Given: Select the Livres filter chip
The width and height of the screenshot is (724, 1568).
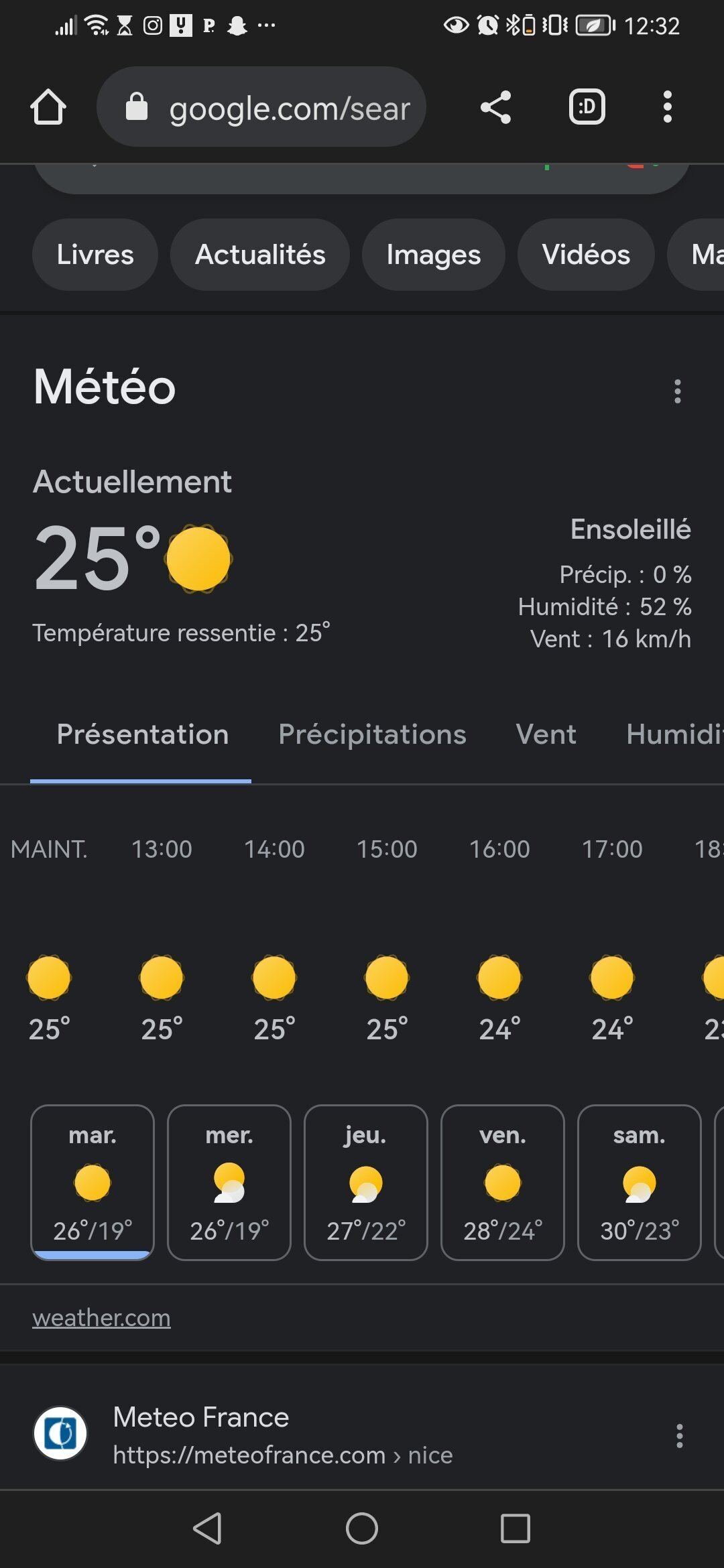Looking at the screenshot, I should 95,255.
